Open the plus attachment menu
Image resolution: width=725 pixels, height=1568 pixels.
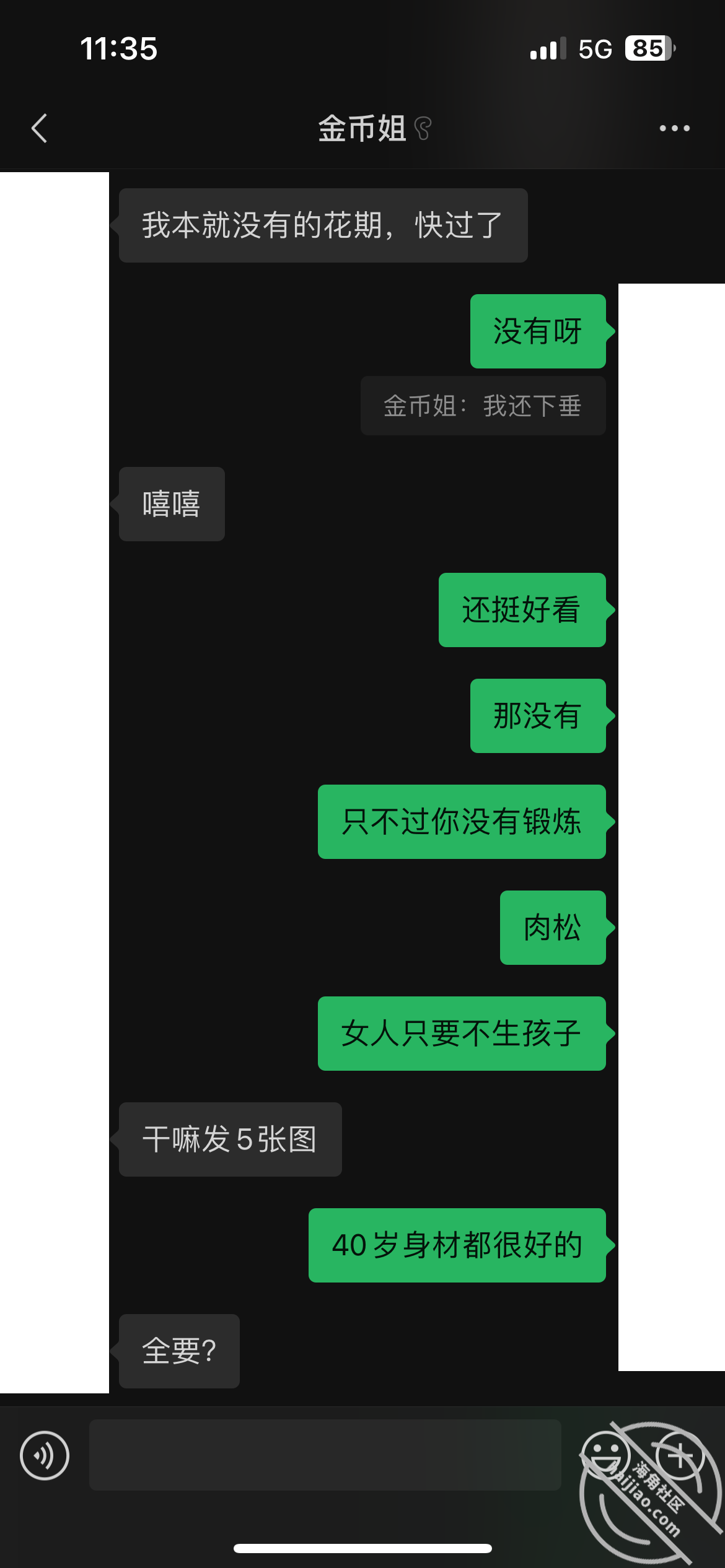click(x=680, y=1455)
